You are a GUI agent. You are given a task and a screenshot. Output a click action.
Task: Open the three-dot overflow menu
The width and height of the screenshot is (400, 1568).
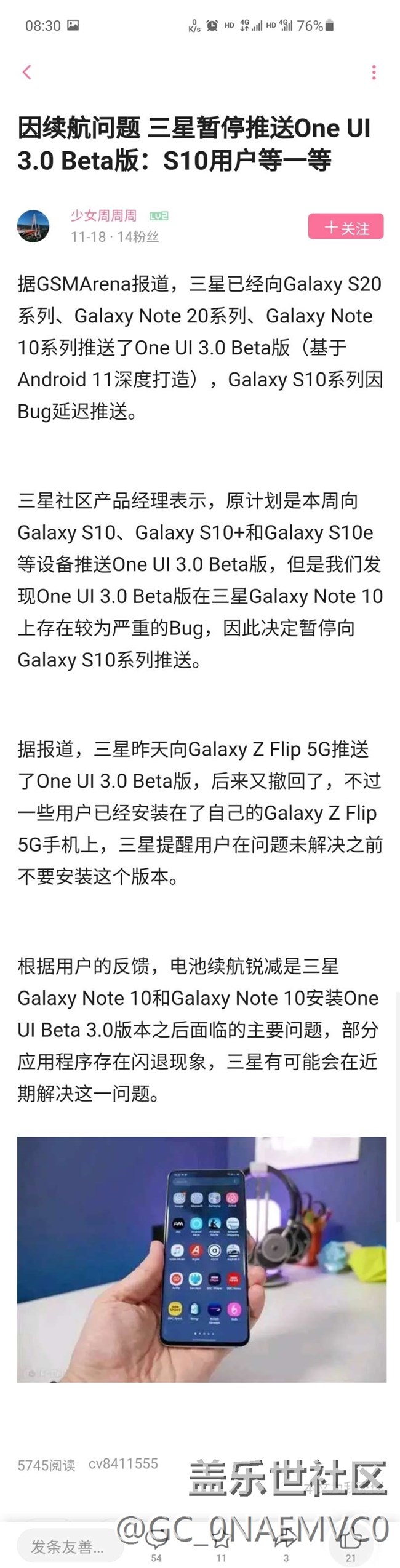click(x=374, y=73)
